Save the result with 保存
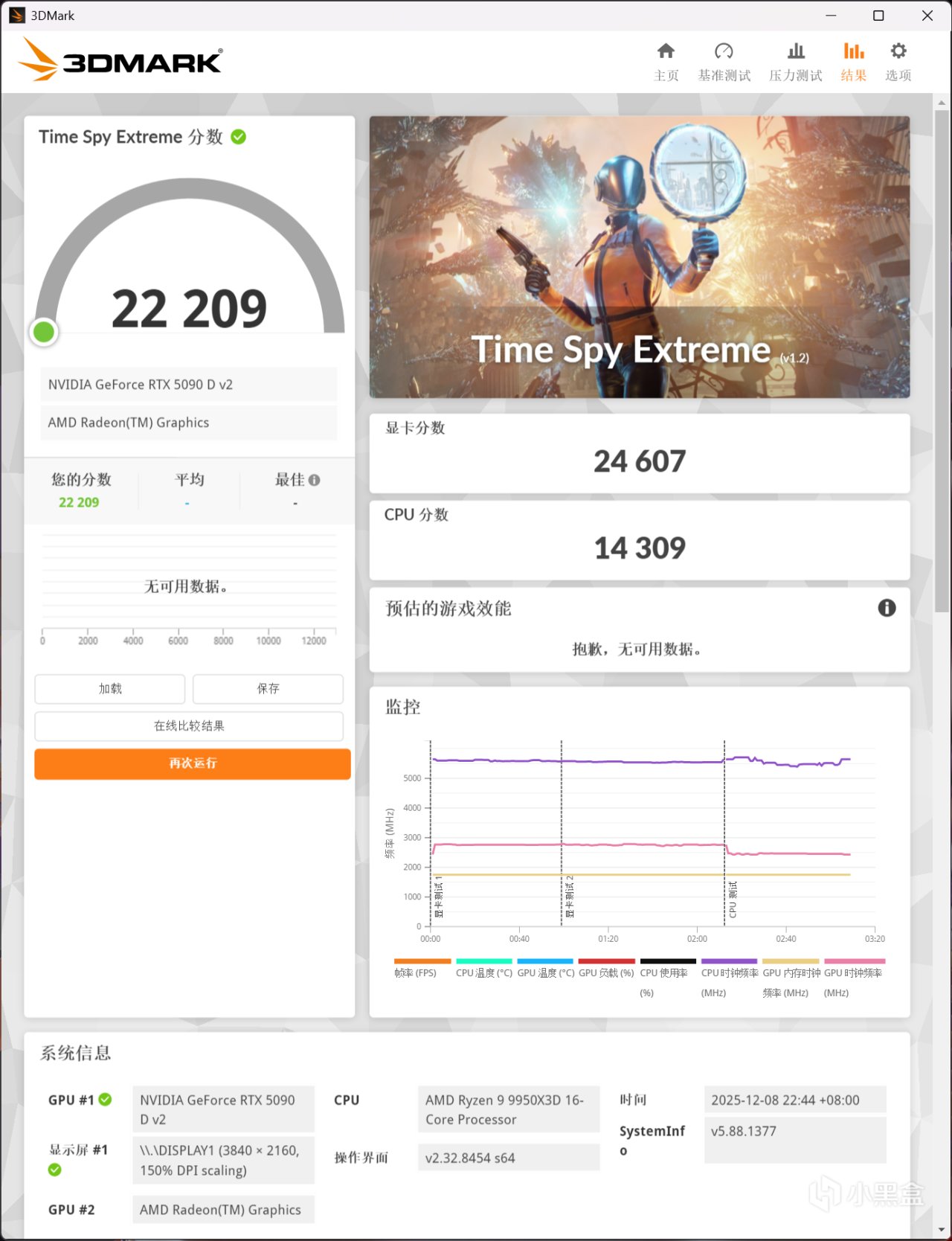 [268, 689]
